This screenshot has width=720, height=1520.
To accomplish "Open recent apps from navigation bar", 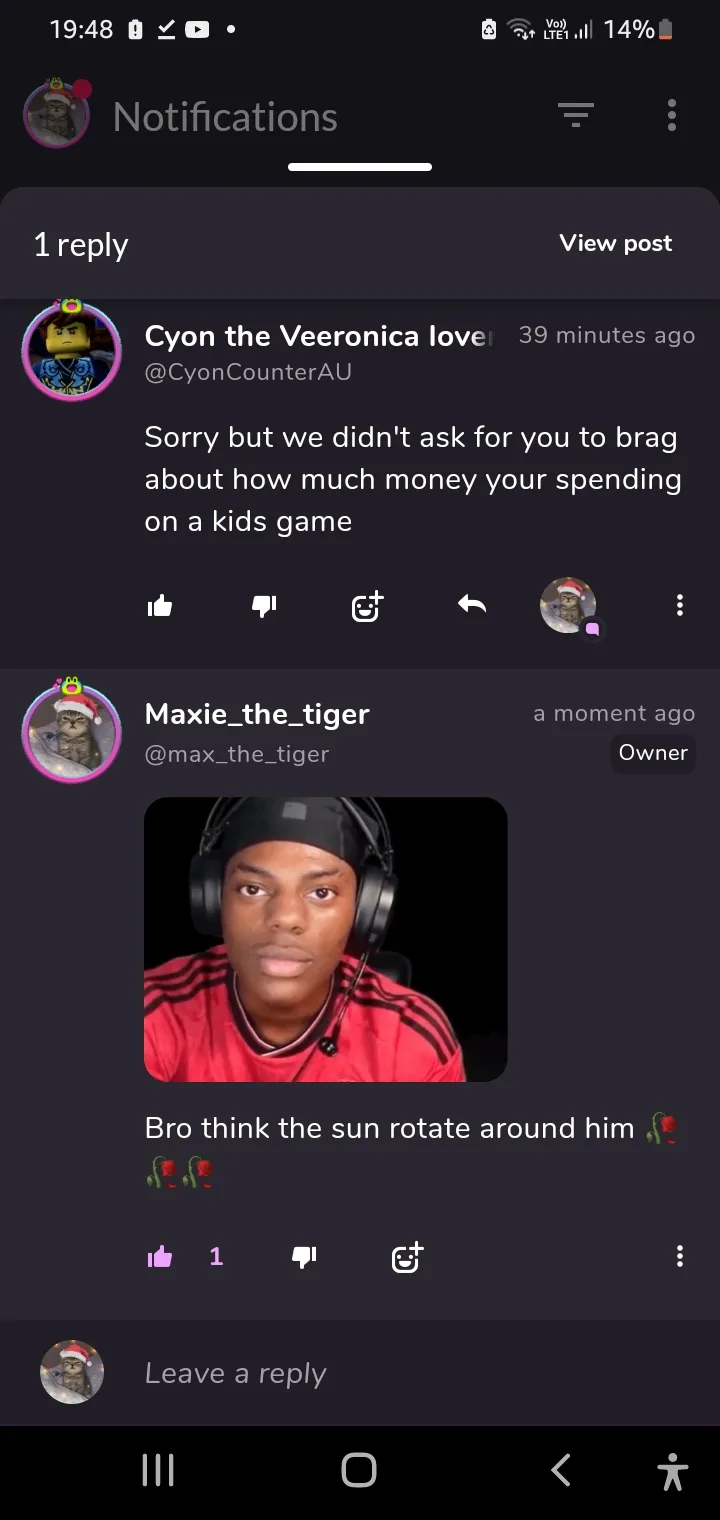I will coord(158,1470).
